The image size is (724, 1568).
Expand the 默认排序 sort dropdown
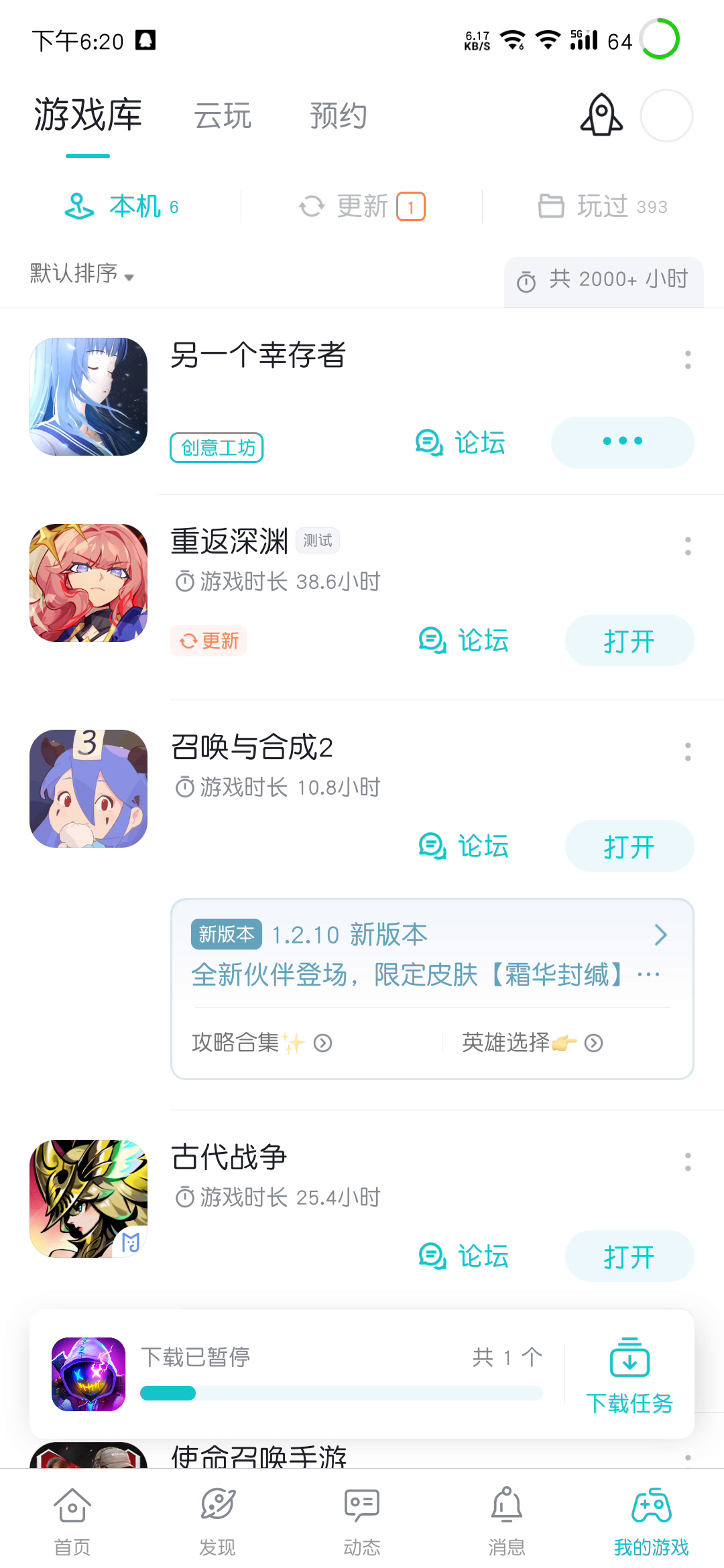coord(82,273)
